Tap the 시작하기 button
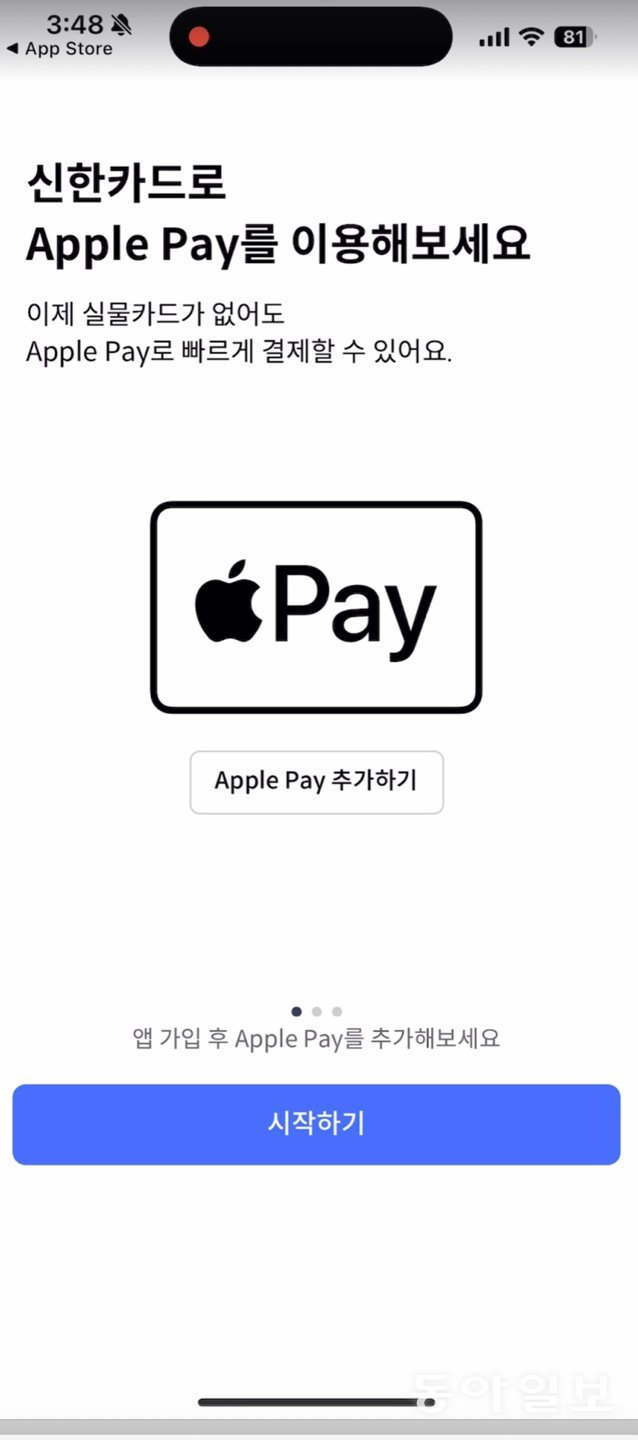Image resolution: width=638 pixels, height=1440 pixels. [x=316, y=1124]
